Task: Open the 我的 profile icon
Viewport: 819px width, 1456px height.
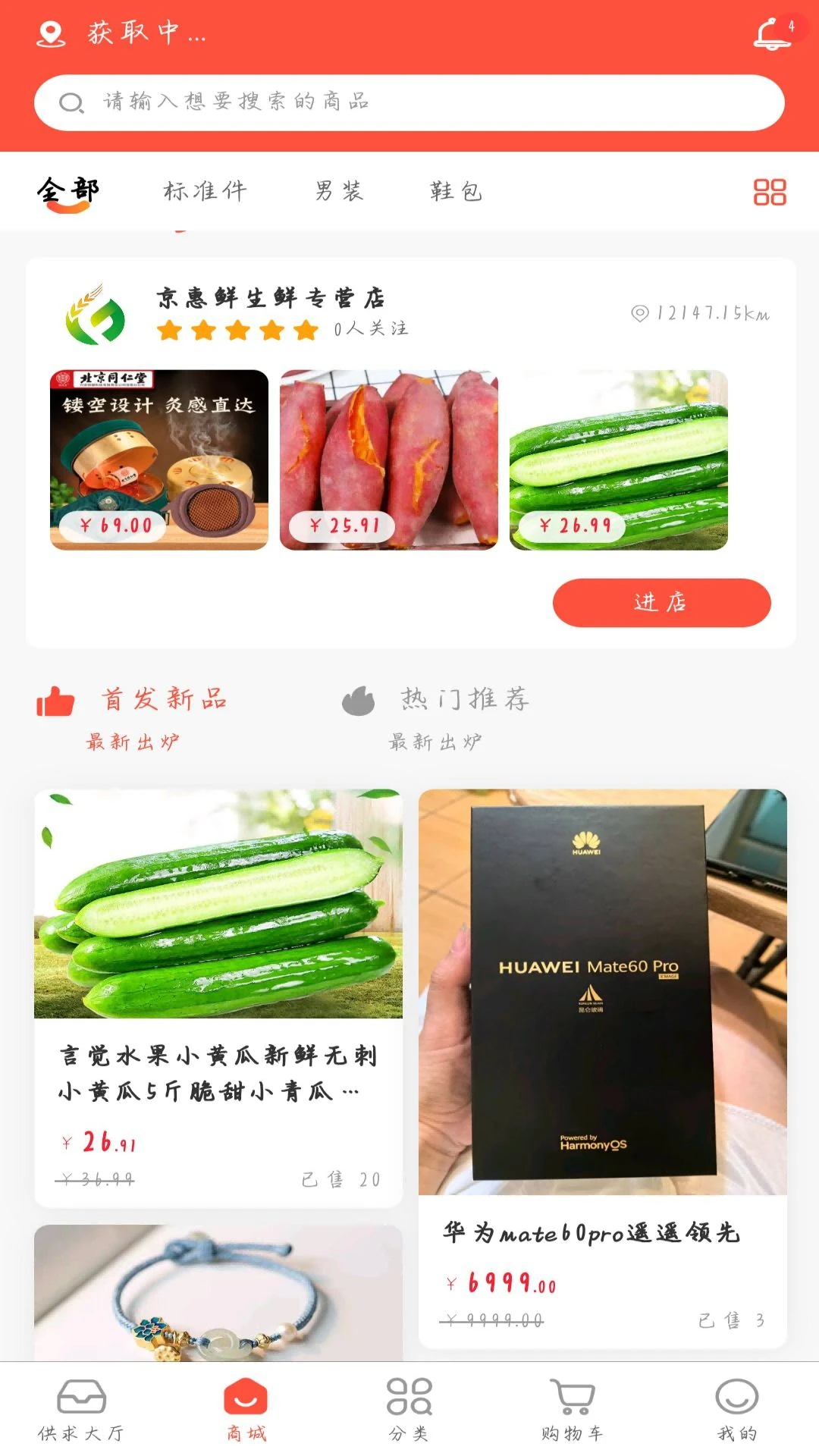Action: [736, 1407]
